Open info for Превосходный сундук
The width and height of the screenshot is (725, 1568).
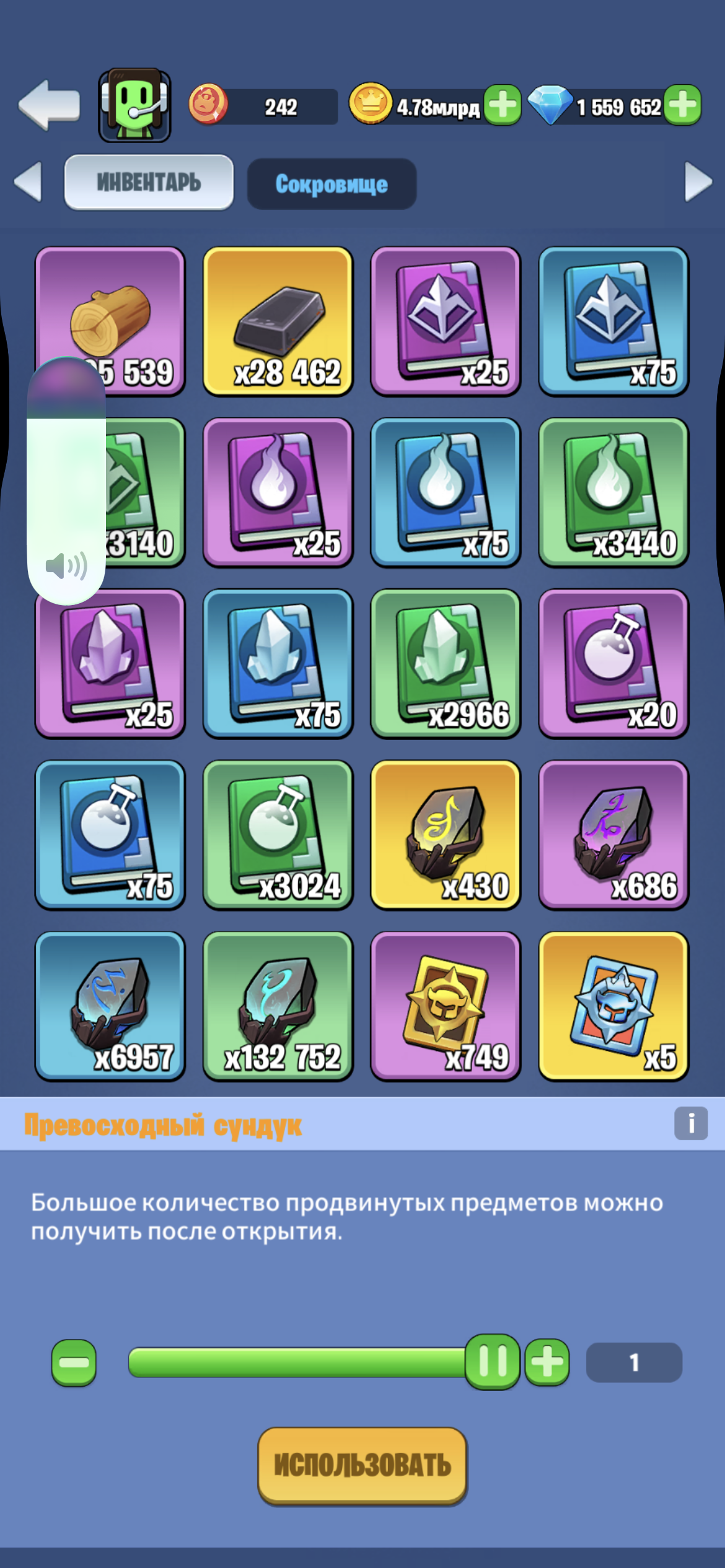[691, 1123]
